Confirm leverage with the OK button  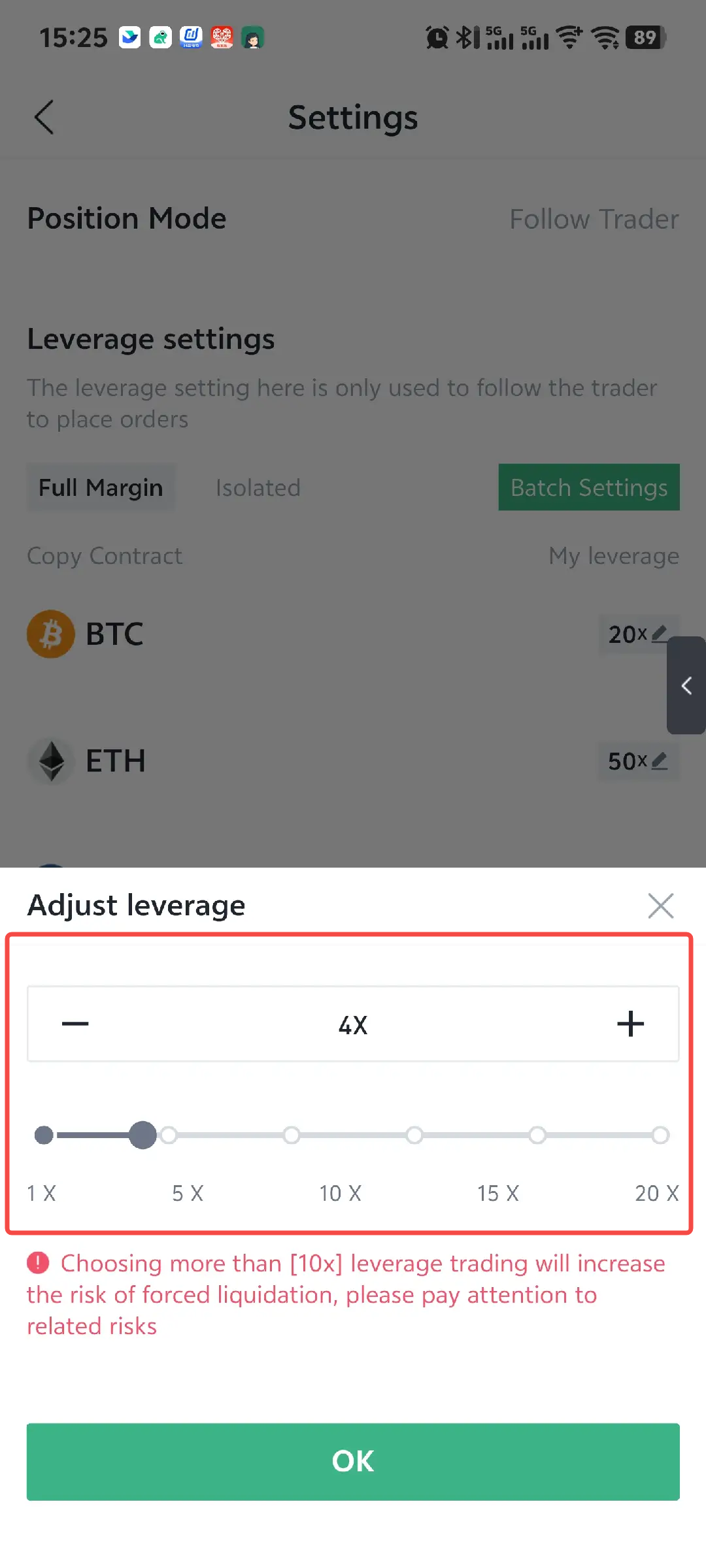point(353,1462)
